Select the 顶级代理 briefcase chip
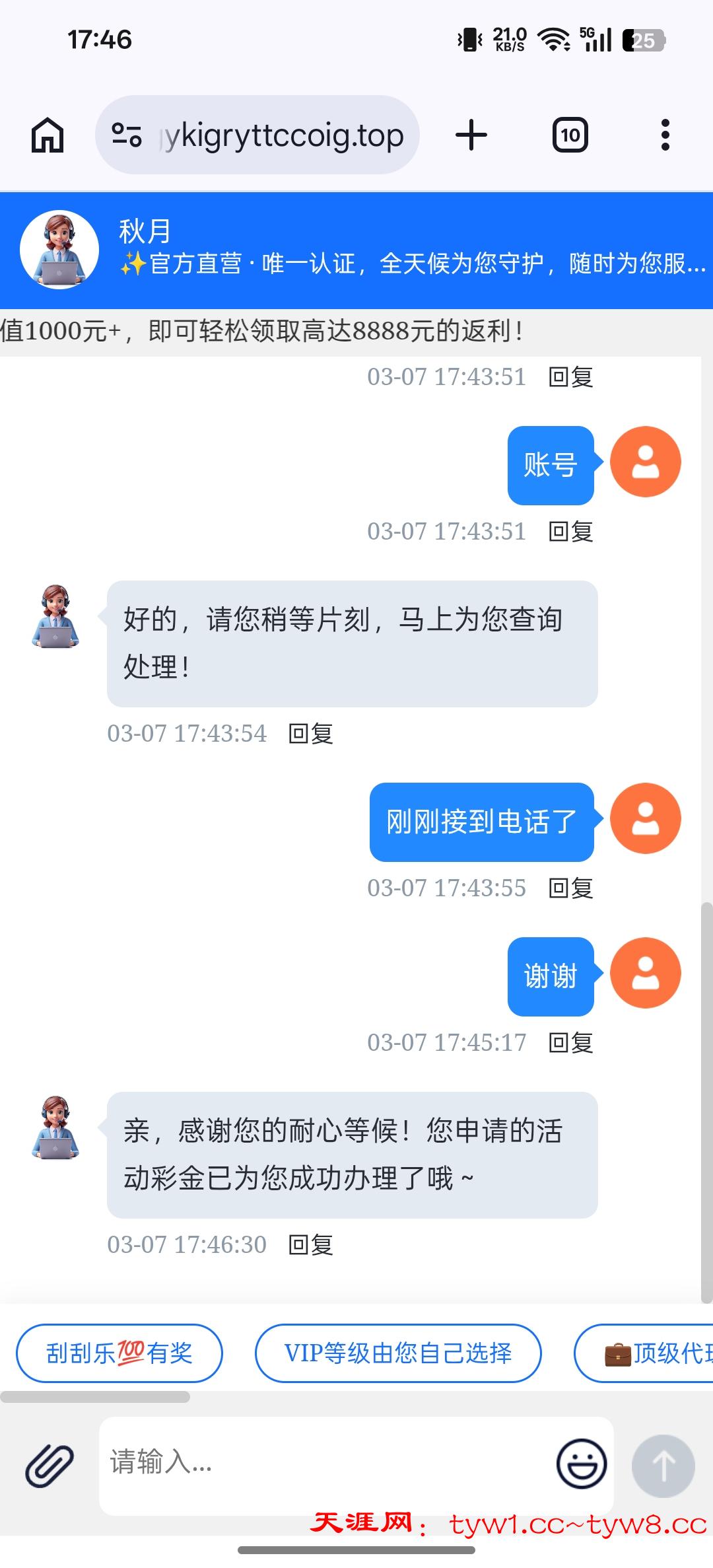713x1568 pixels. (x=654, y=1353)
